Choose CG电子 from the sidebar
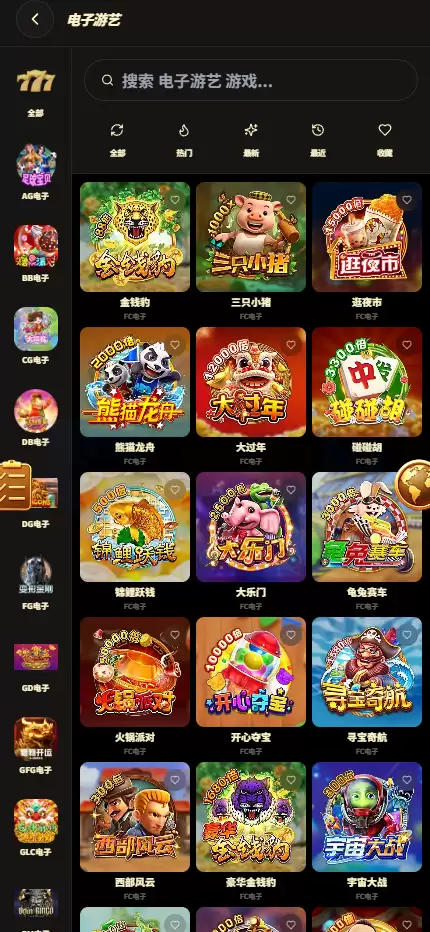Image resolution: width=430 pixels, height=932 pixels. tap(36, 336)
